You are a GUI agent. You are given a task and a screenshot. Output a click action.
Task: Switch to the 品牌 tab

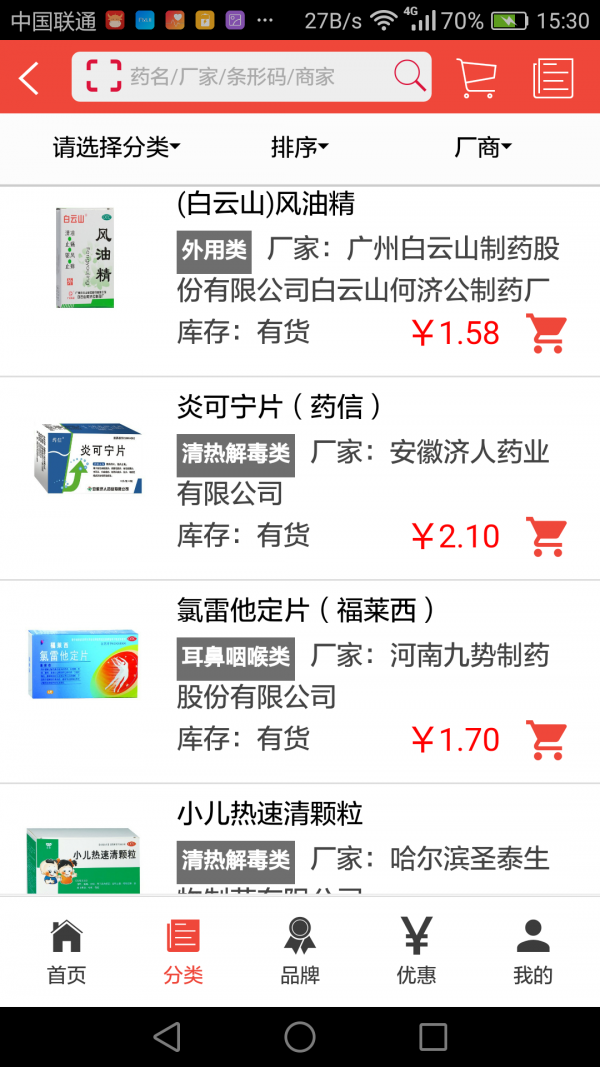(x=300, y=952)
